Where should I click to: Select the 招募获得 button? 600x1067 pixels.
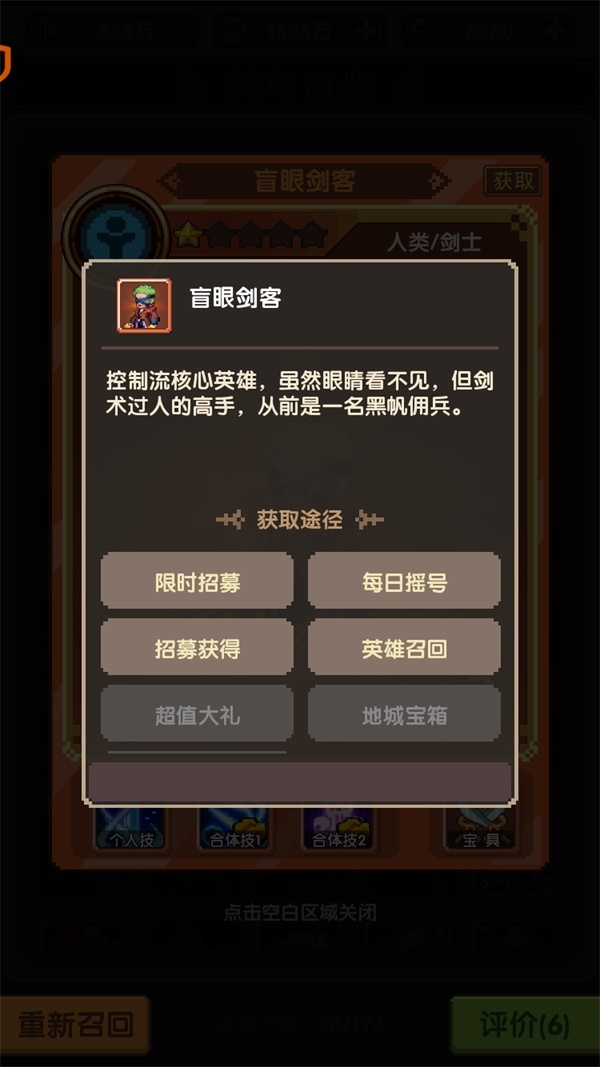[197, 647]
